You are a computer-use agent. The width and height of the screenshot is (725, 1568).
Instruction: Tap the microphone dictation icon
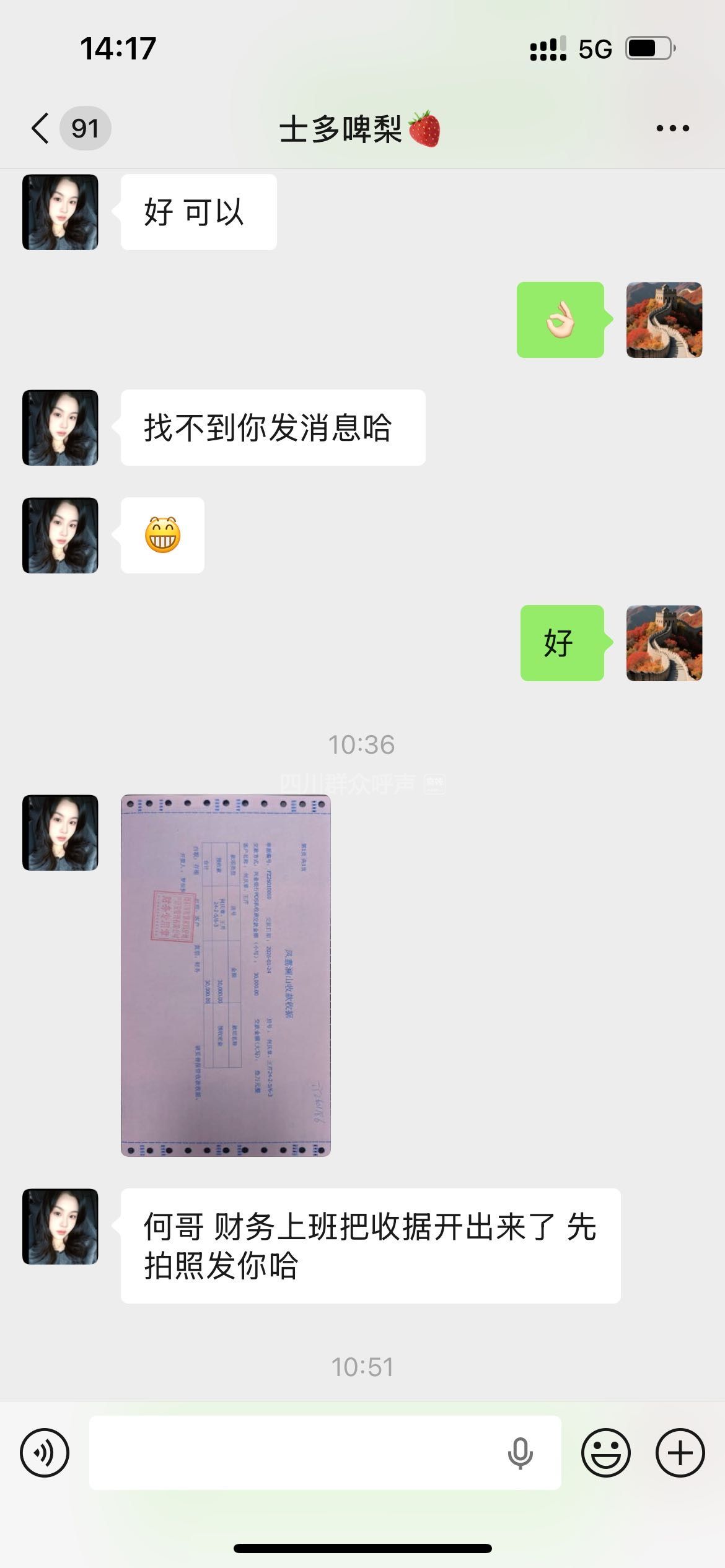point(520,1453)
